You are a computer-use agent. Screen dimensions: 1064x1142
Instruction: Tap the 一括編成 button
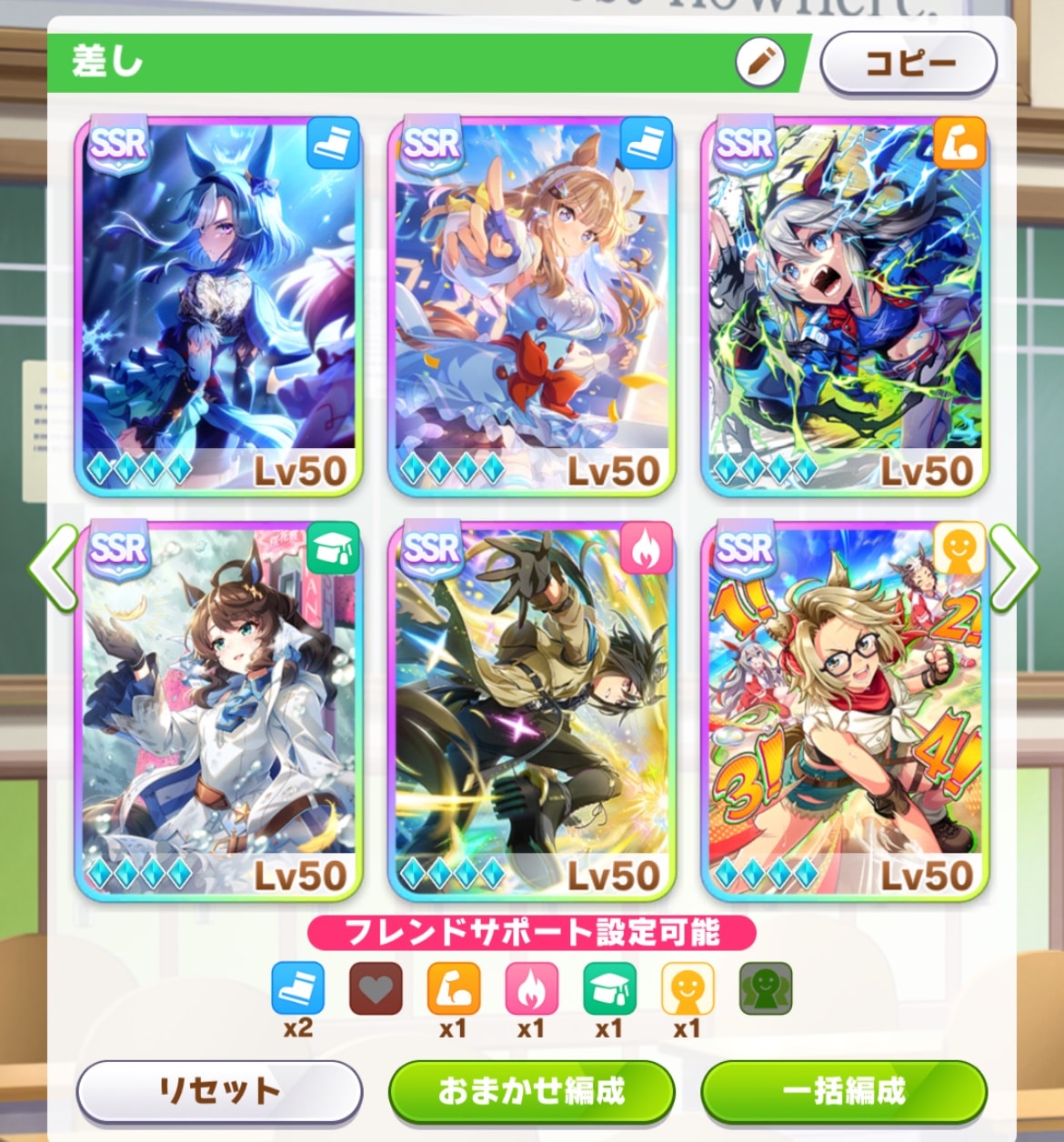point(844,1090)
